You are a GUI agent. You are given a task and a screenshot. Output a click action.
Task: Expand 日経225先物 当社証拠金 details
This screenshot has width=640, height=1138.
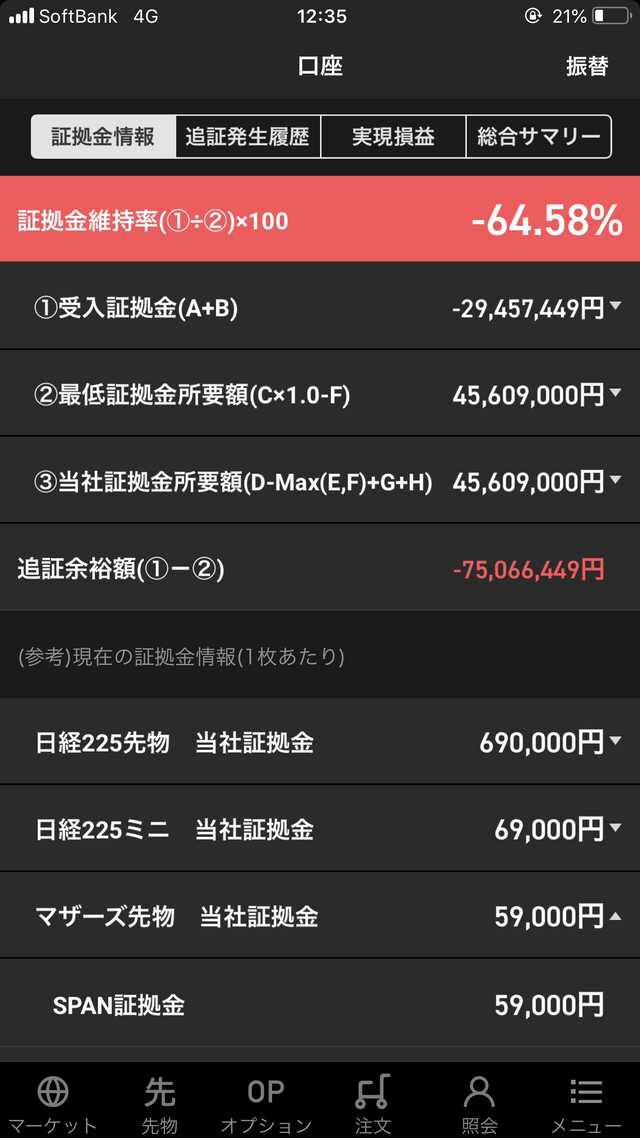coord(320,742)
